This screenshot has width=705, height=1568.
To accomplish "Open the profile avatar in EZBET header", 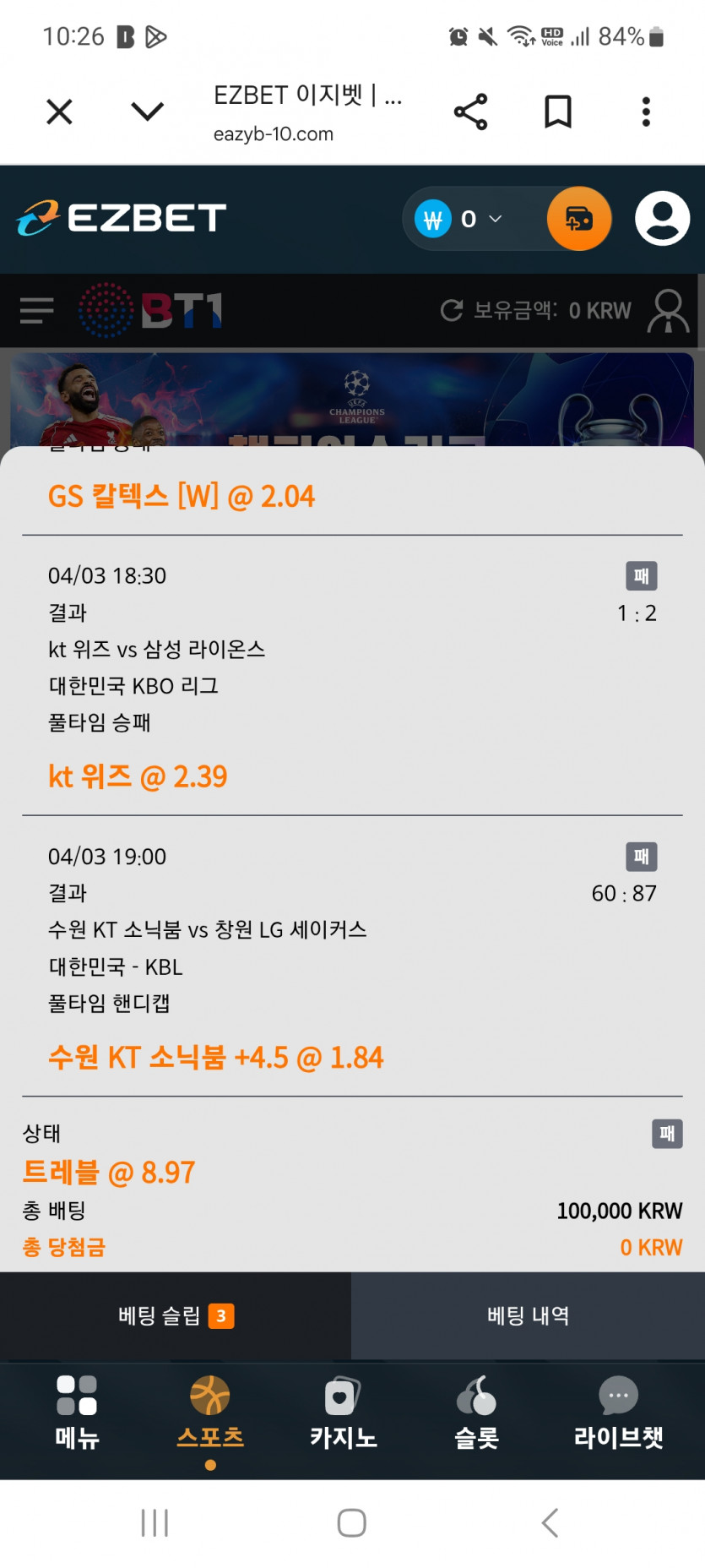I will pos(663,219).
